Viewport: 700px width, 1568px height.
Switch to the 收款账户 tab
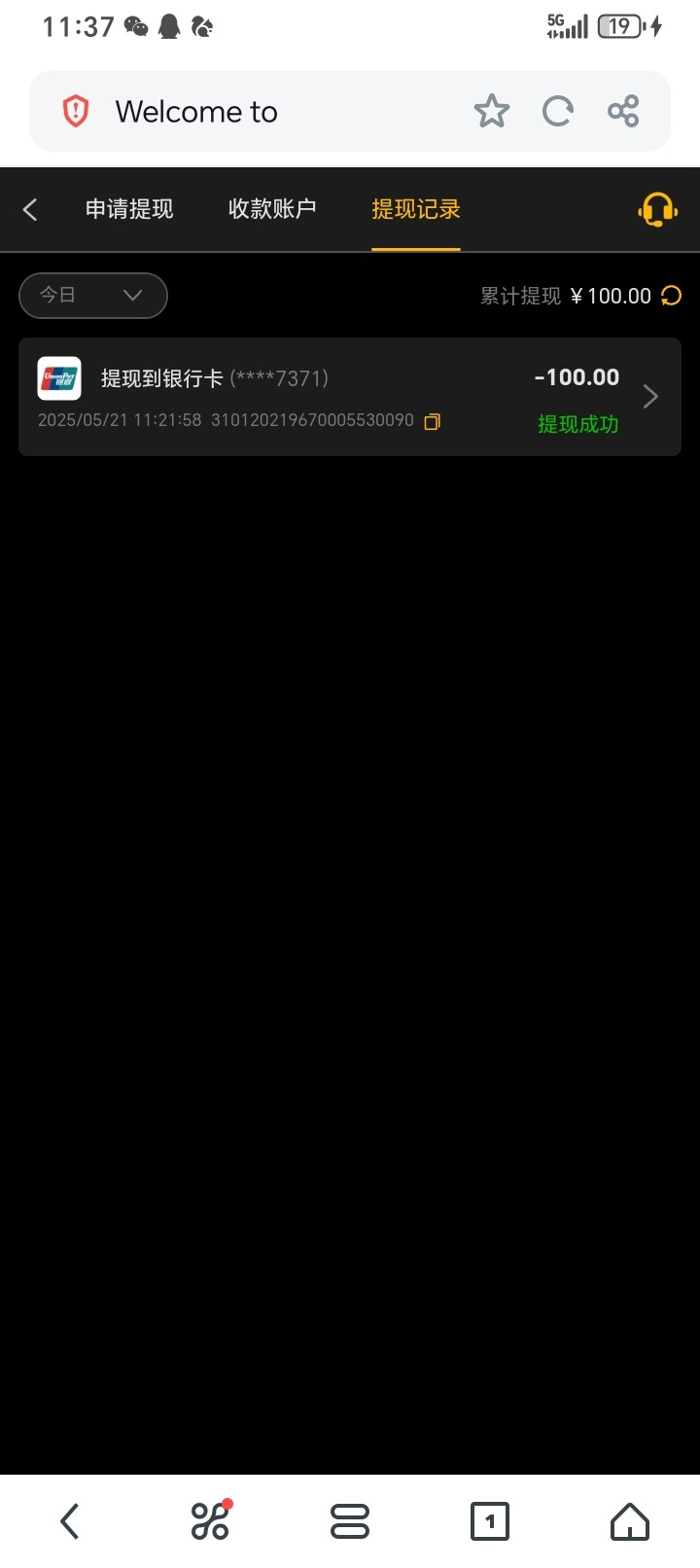[272, 209]
